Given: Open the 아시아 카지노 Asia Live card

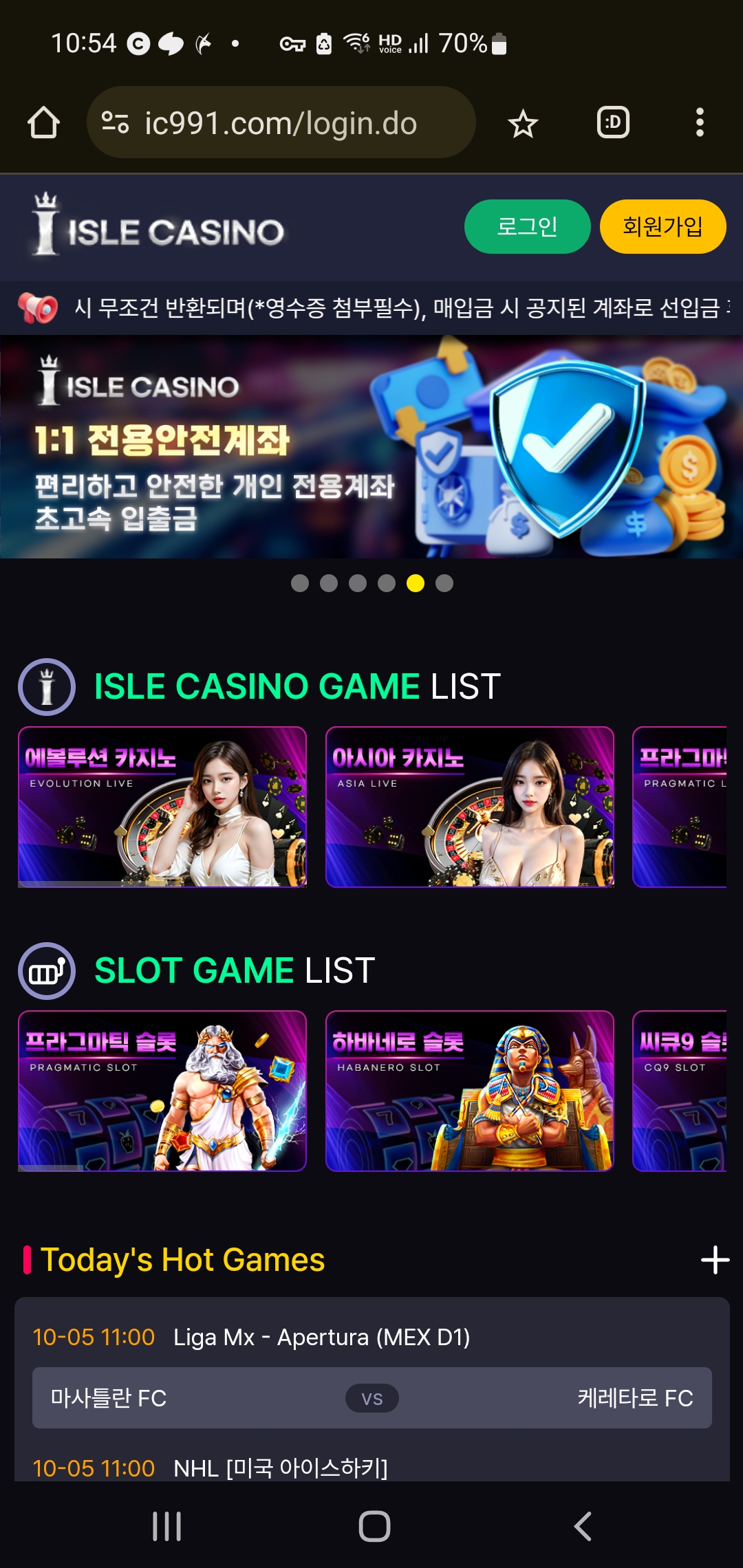Looking at the screenshot, I should click(470, 807).
